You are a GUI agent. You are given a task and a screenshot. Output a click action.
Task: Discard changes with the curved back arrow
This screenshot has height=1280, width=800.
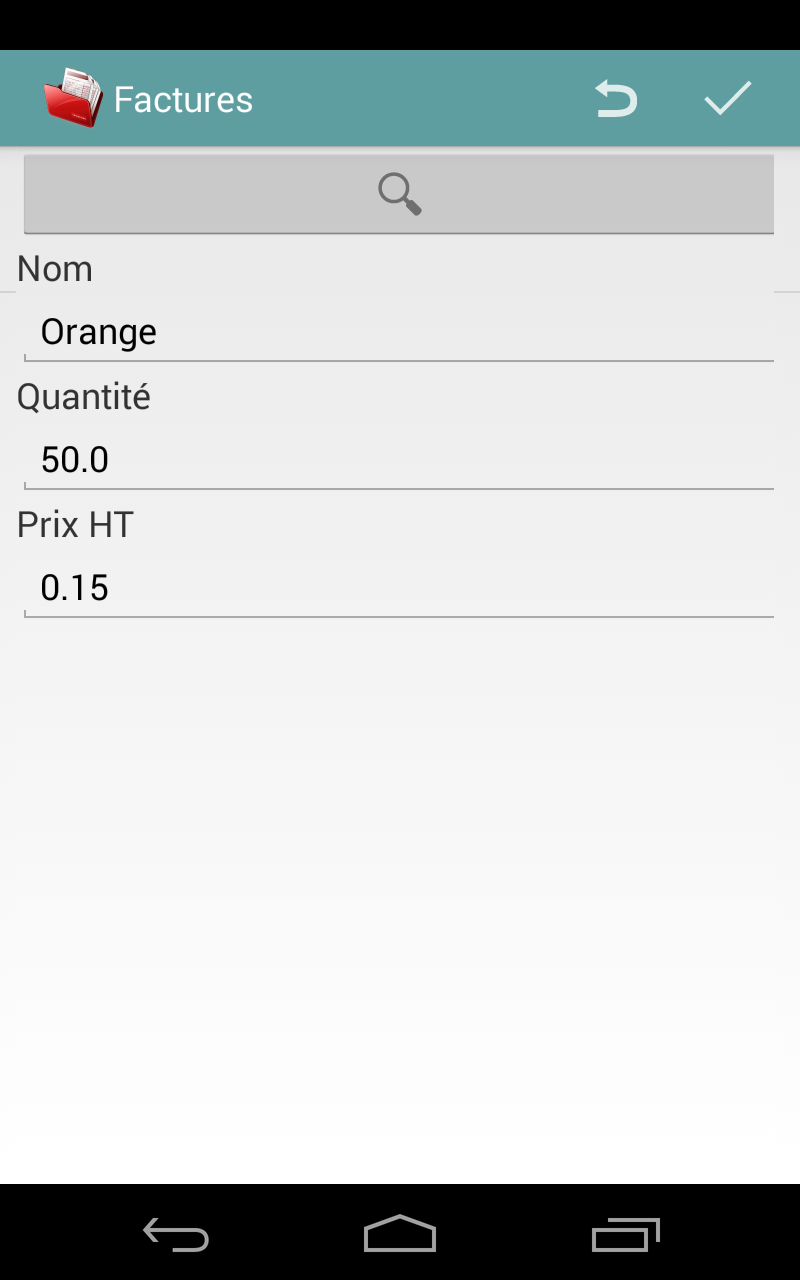pyautogui.click(x=616, y=98)
